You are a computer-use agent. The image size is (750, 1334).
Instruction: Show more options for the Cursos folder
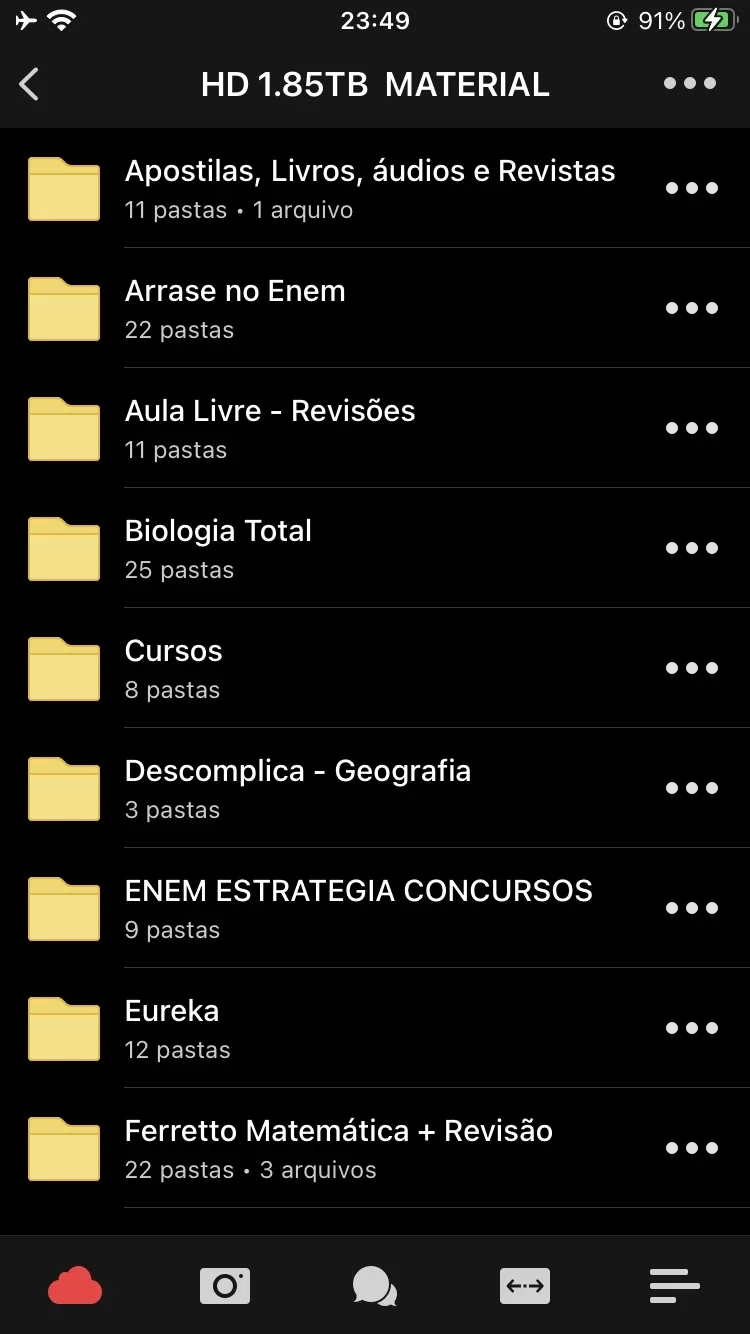click(692, 668)
